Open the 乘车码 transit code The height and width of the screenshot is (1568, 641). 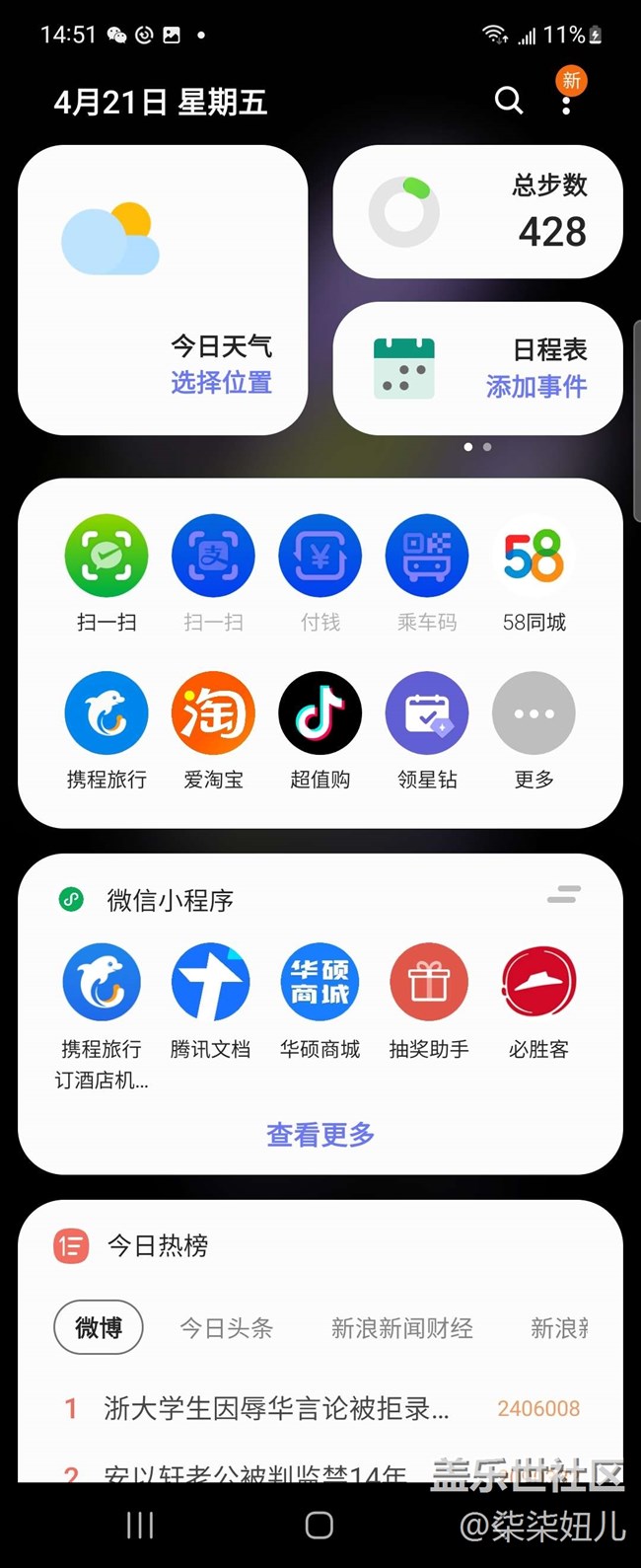[427, 557]
